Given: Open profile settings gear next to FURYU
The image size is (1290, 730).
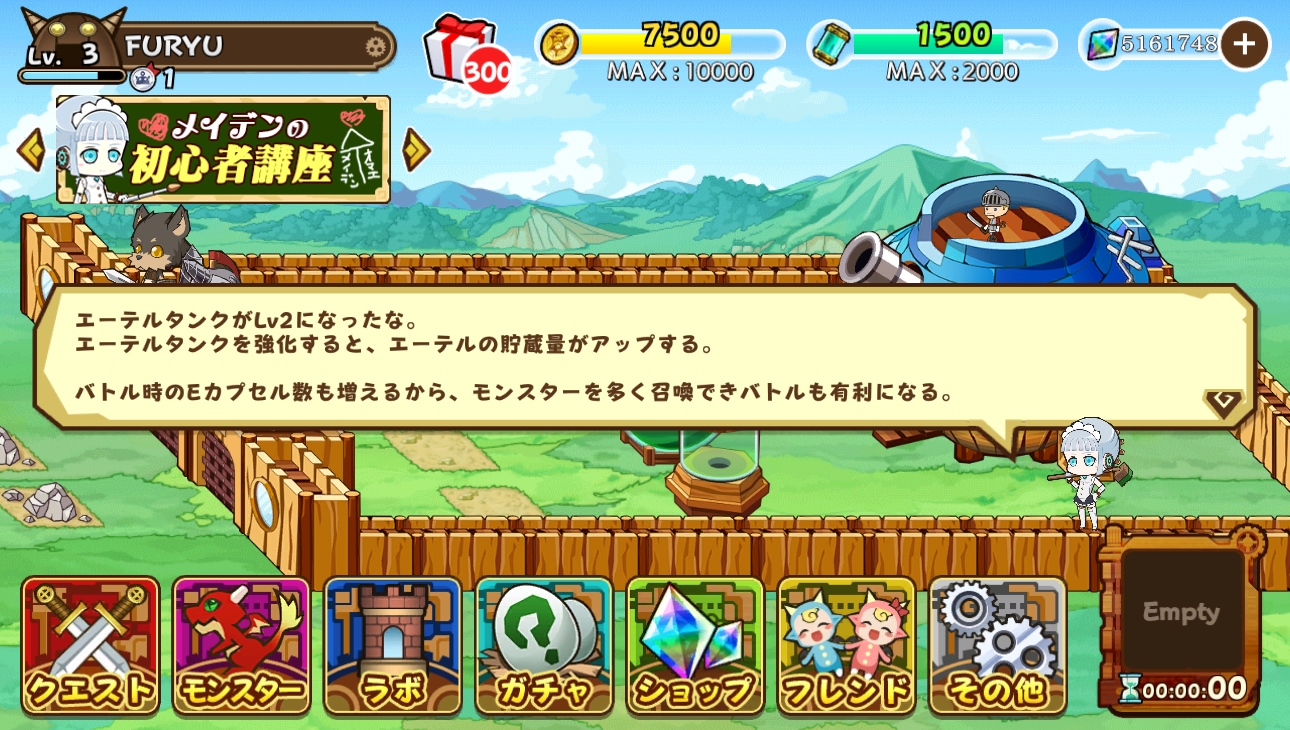Looking at the screenshot, I should tap(375, 46).
